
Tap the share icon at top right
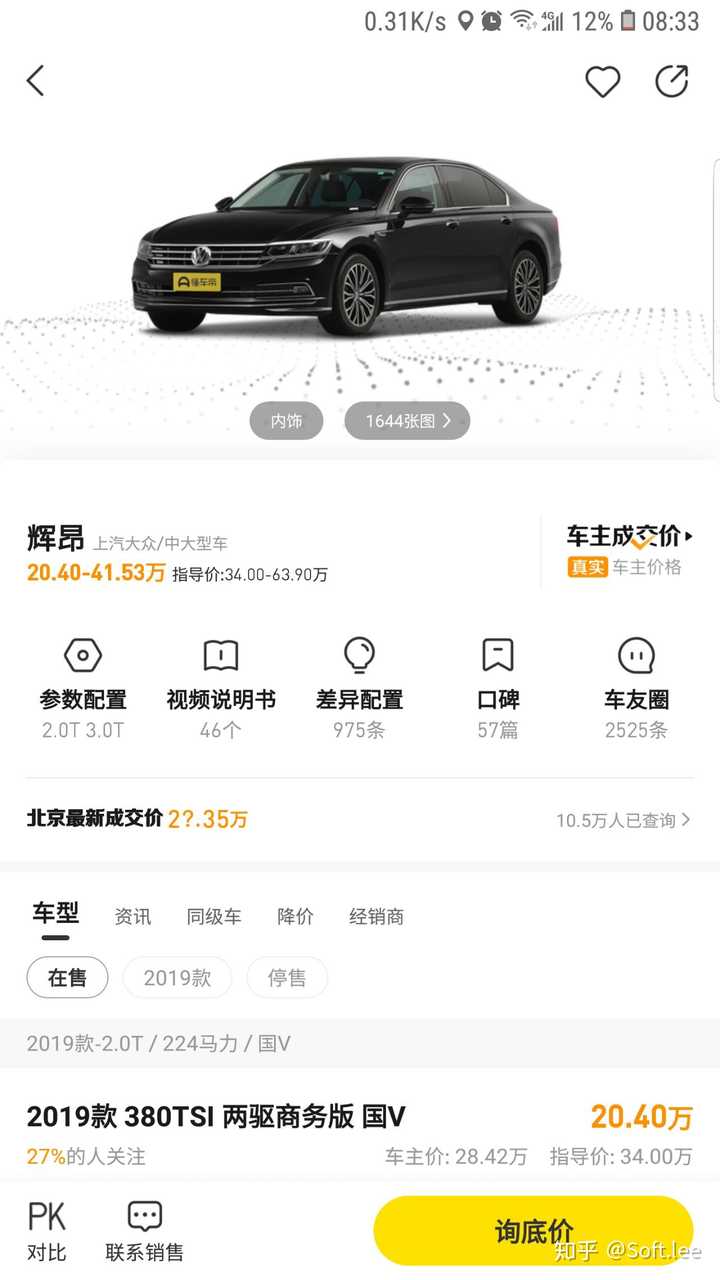point(673,84)
